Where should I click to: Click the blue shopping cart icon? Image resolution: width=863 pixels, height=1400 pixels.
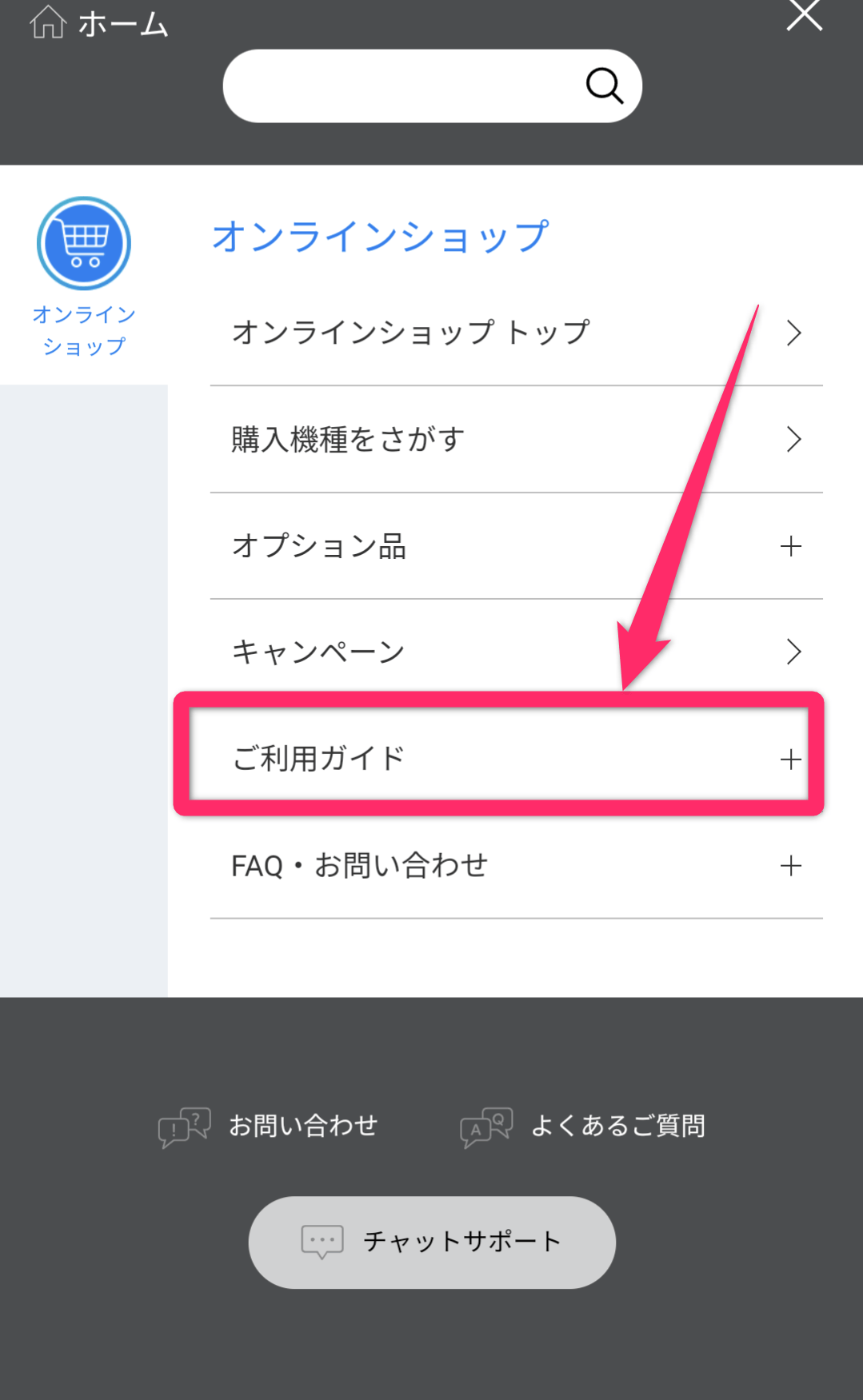point(83,242)
